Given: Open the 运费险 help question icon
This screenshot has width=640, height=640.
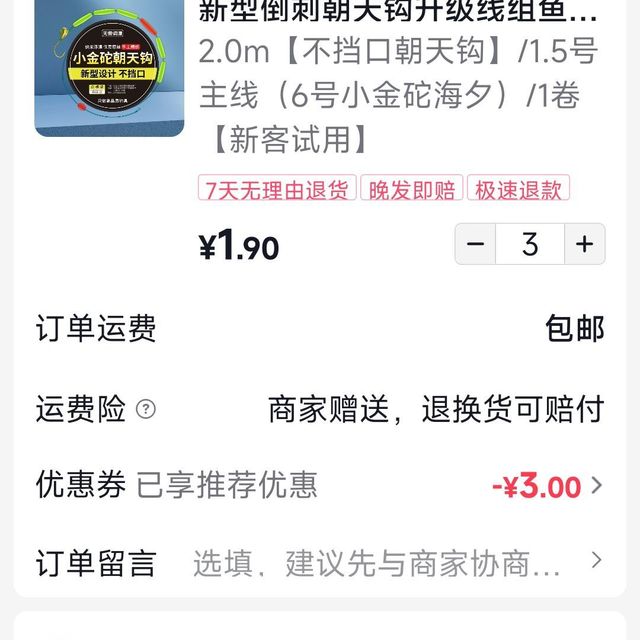Looking at the screenshot, I should click(146, 409).
